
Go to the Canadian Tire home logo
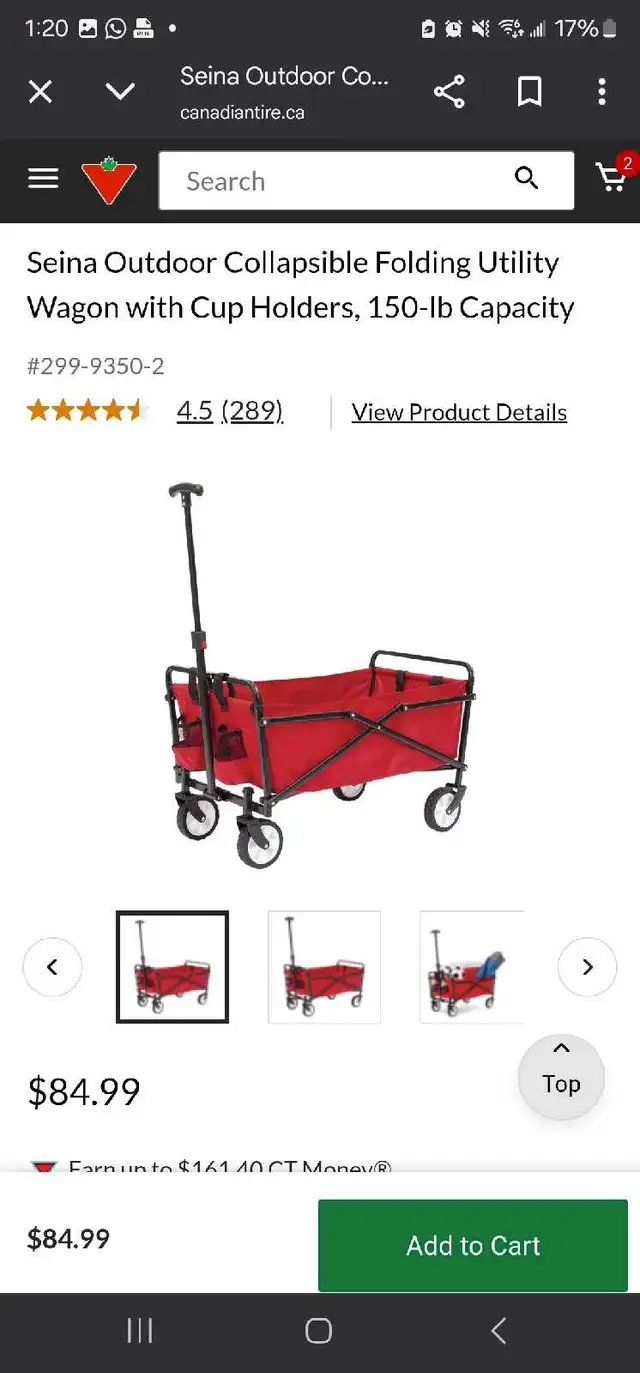coord(108,180)
